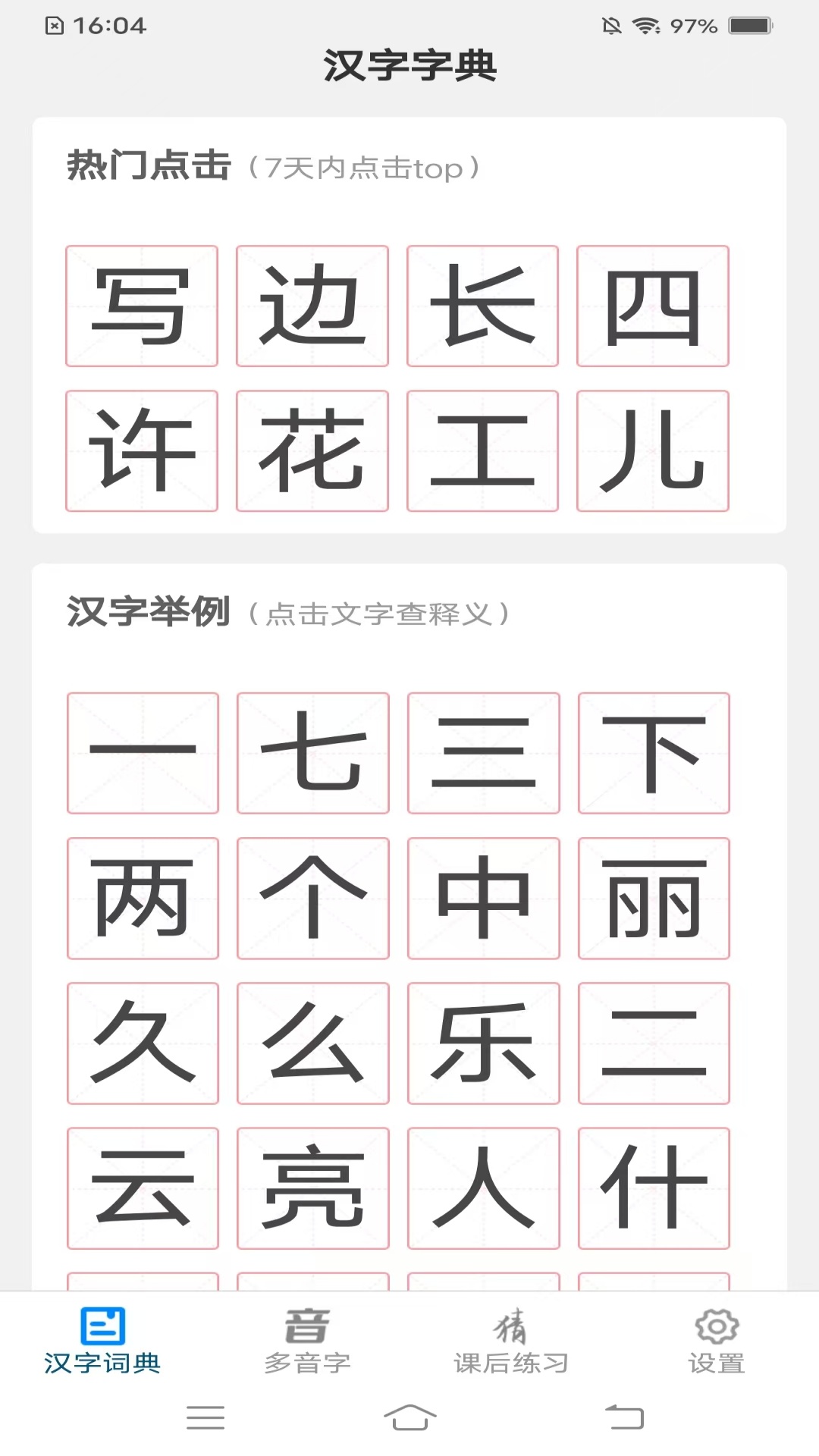Open the popular character 四
The height and width of the screenshot is (1456, 819).
pyautogui.click(x=652, y=306)
